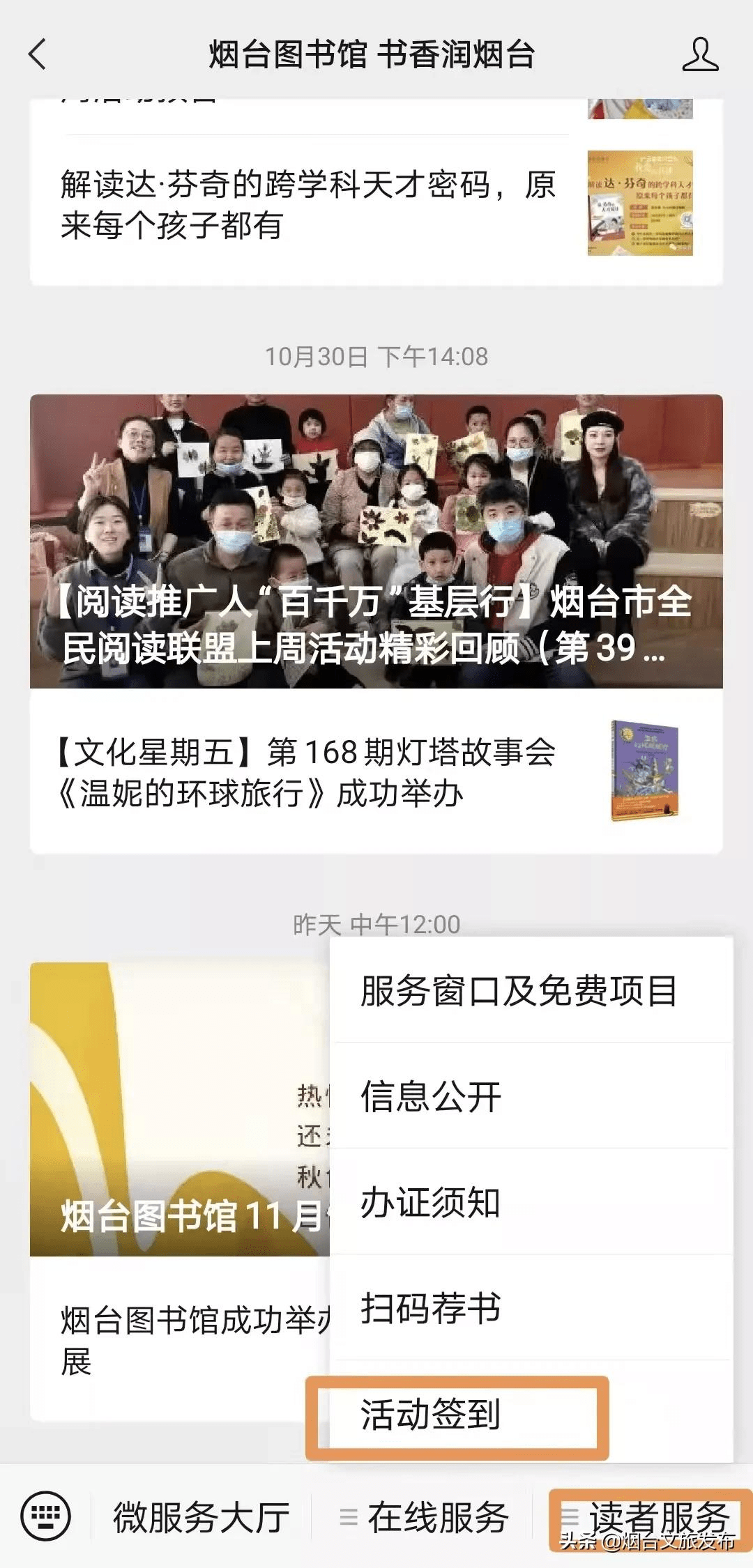This screenshot has width=753, height=1568.
Task: Open 办证须知 menu item
Action: (x=431, y=1202)
